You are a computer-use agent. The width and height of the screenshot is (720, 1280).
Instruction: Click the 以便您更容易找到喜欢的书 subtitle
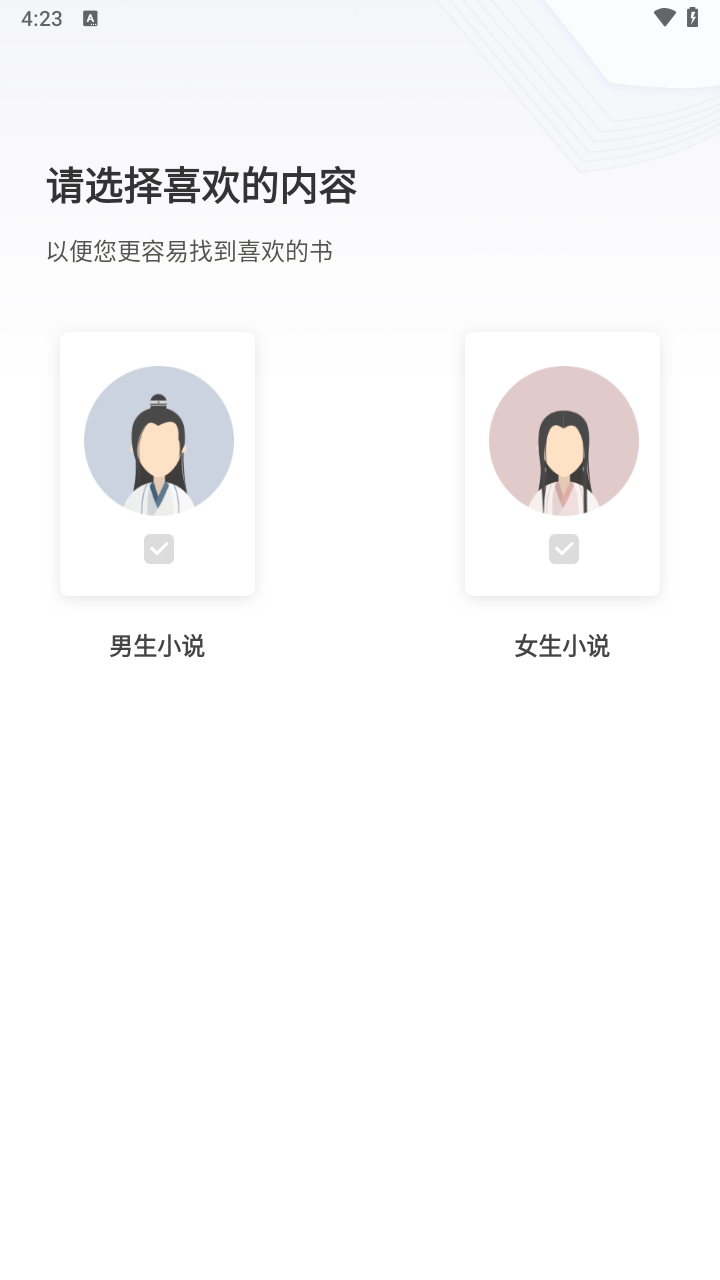(190, 252)
